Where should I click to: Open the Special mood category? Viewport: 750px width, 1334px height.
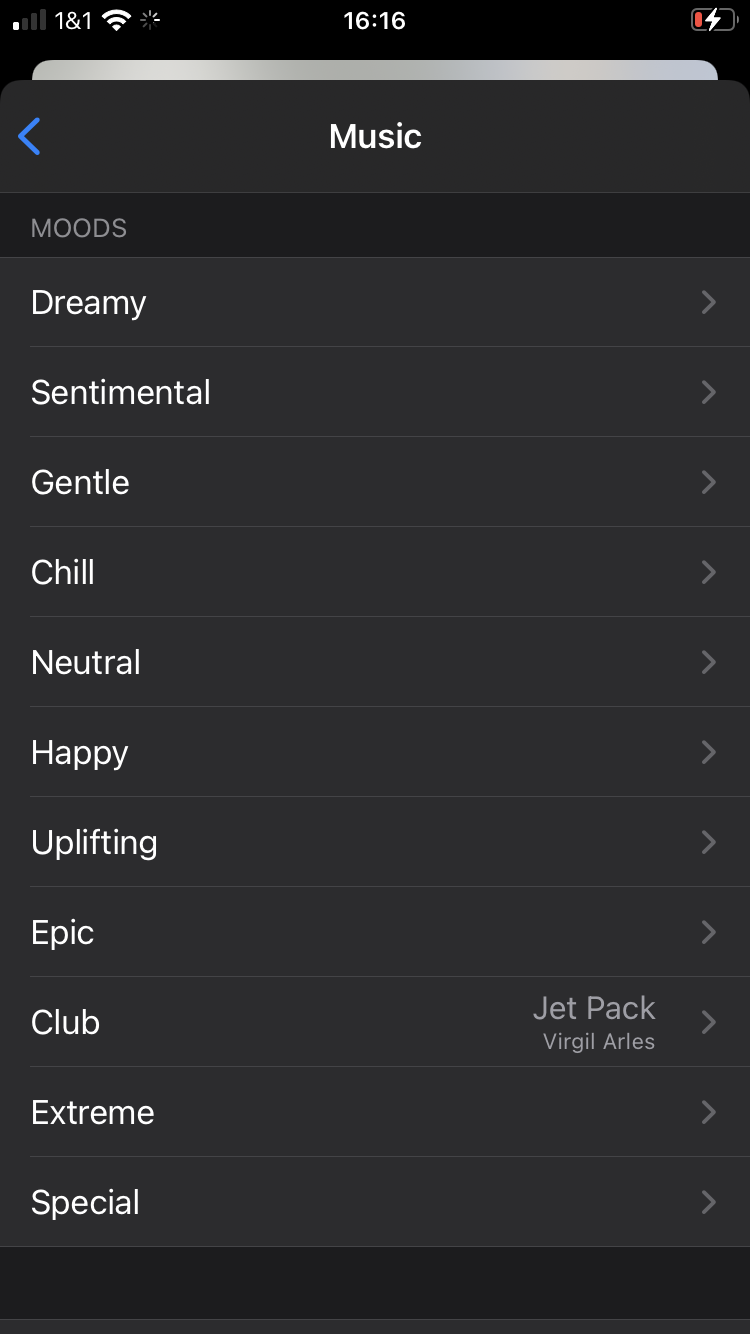pos(375,1202)
